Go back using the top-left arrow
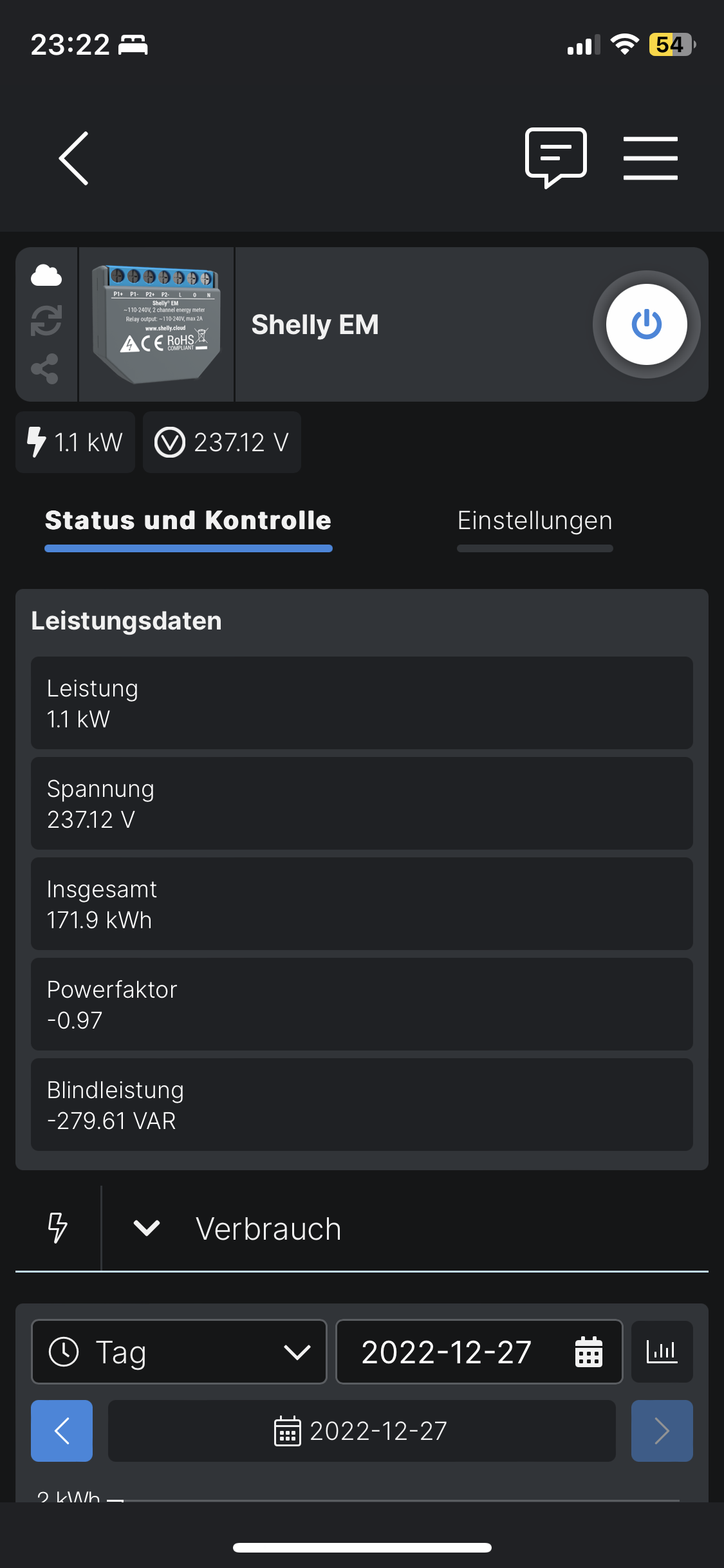Screen dimensions: 724x1568 (x=73, y=158)
